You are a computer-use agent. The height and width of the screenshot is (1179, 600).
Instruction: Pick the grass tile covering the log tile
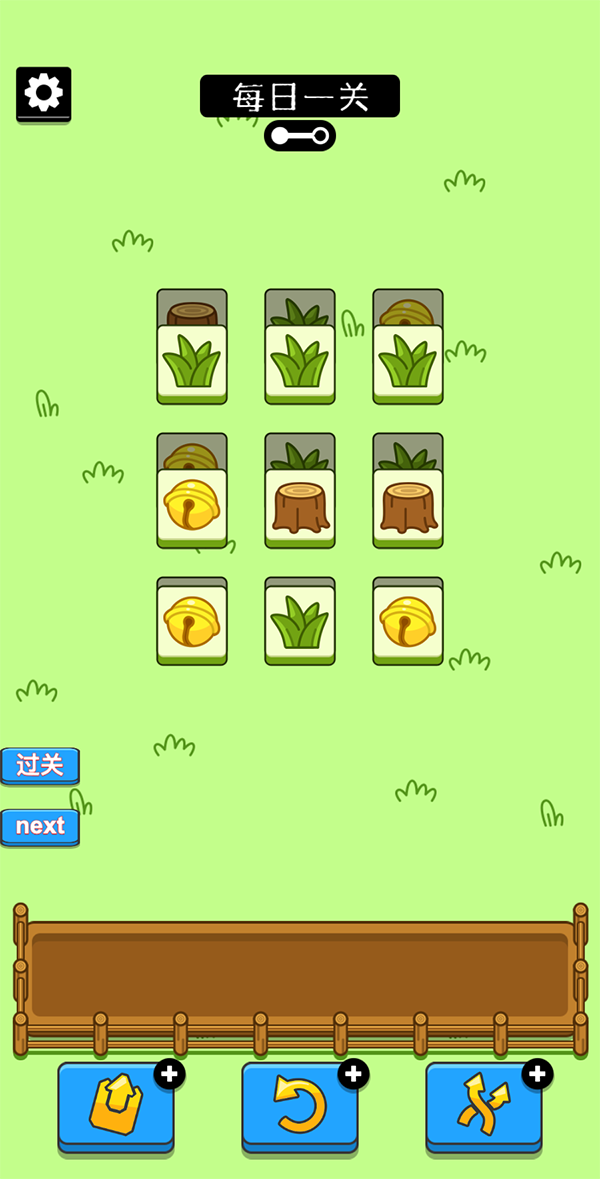coord(192,362)
